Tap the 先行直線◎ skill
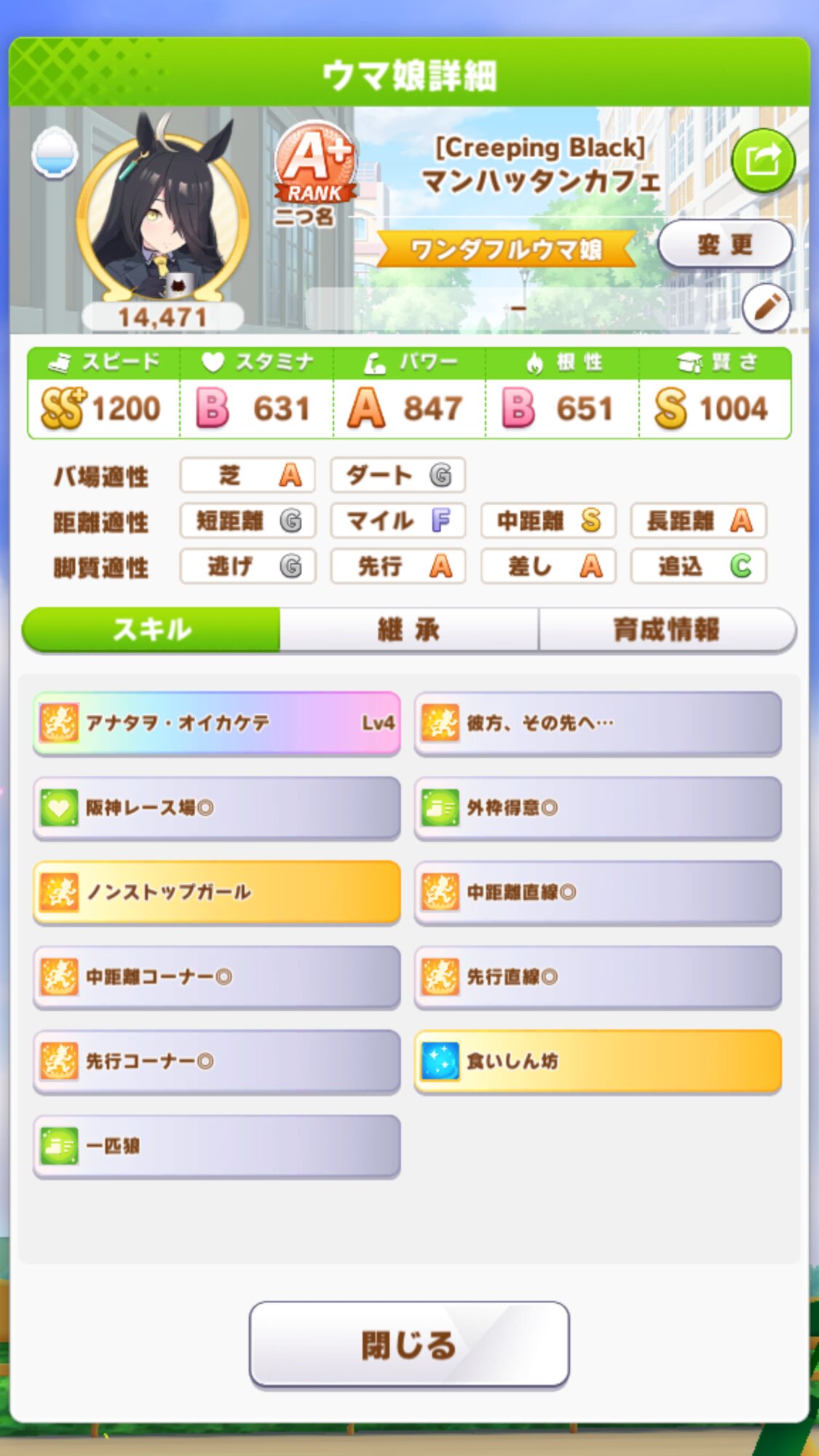 [598, 976]
